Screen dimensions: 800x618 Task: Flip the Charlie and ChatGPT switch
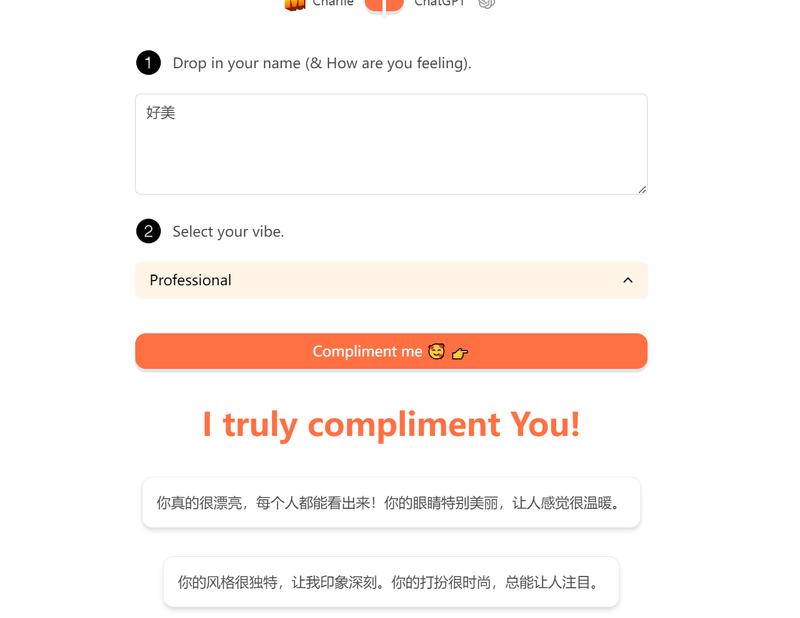[x=384, y=5]
